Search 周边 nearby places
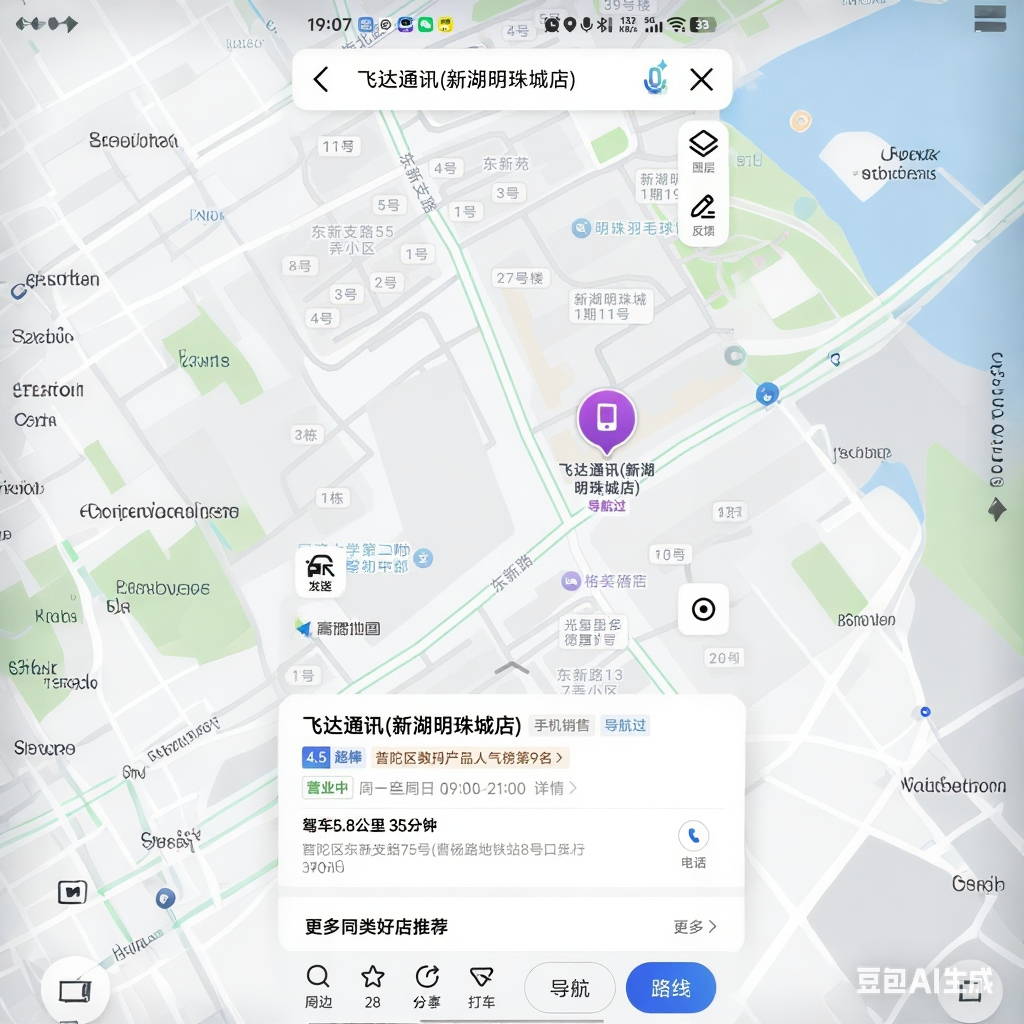 pos(318,987)
